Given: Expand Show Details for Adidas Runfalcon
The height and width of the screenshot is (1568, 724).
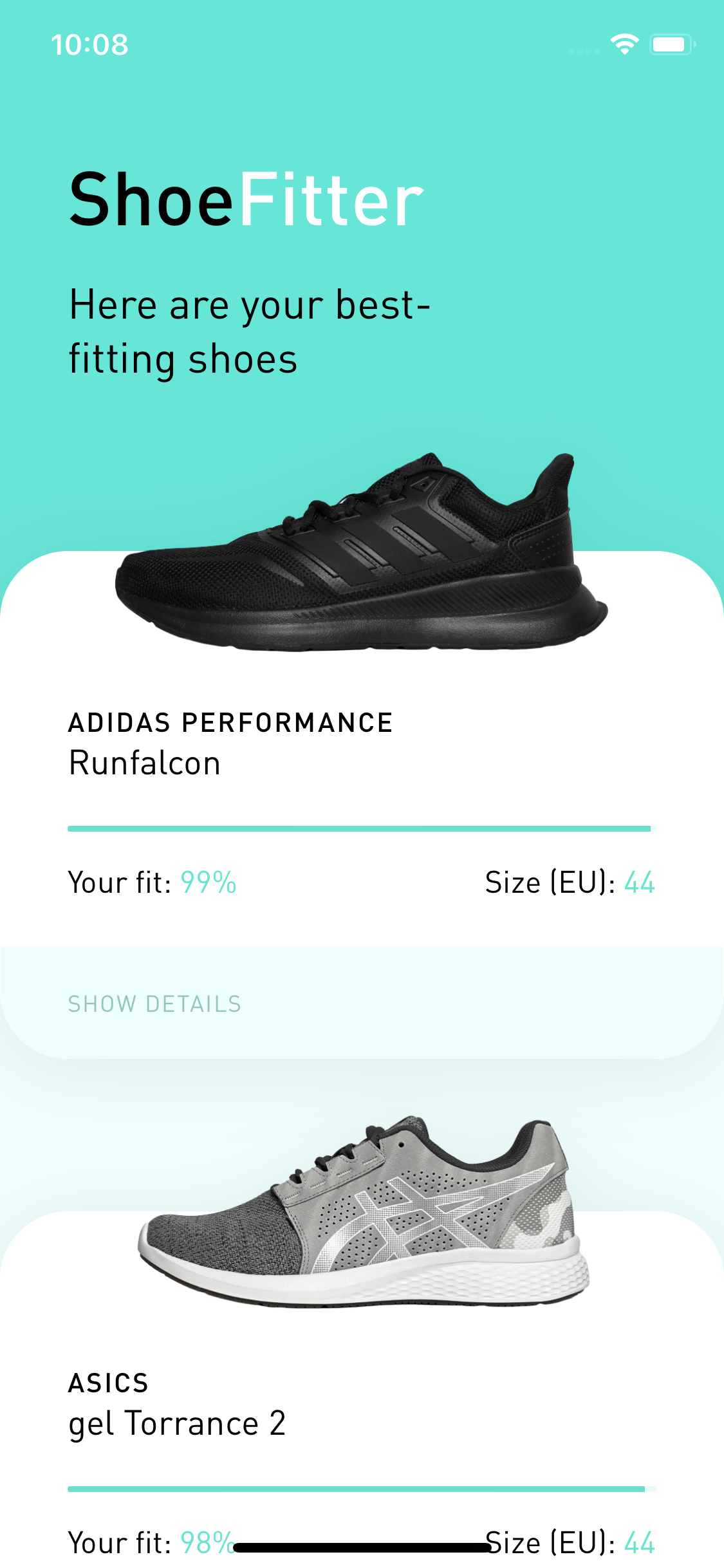Looking at the screenshot, I should point(154,1003).
